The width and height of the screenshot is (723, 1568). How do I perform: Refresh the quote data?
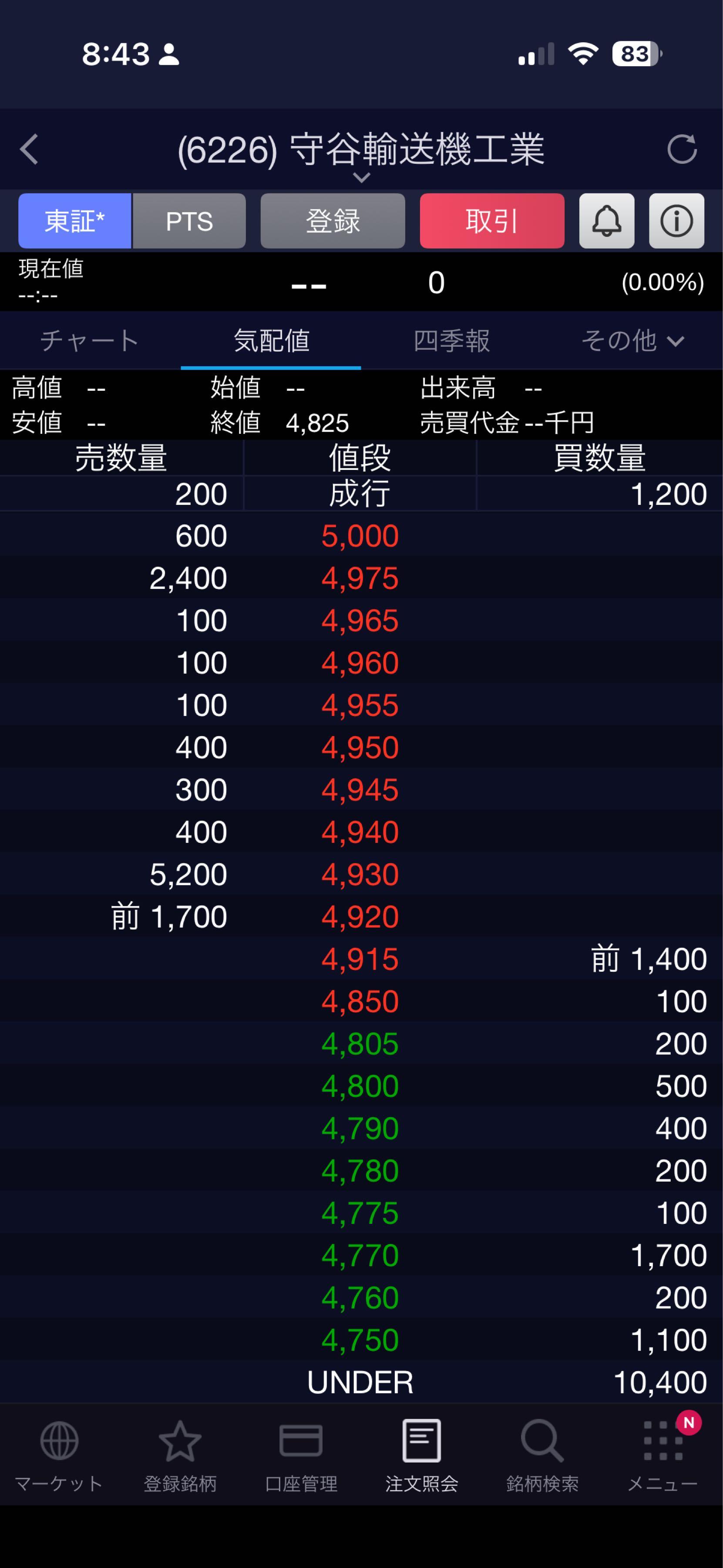point(682,149)
